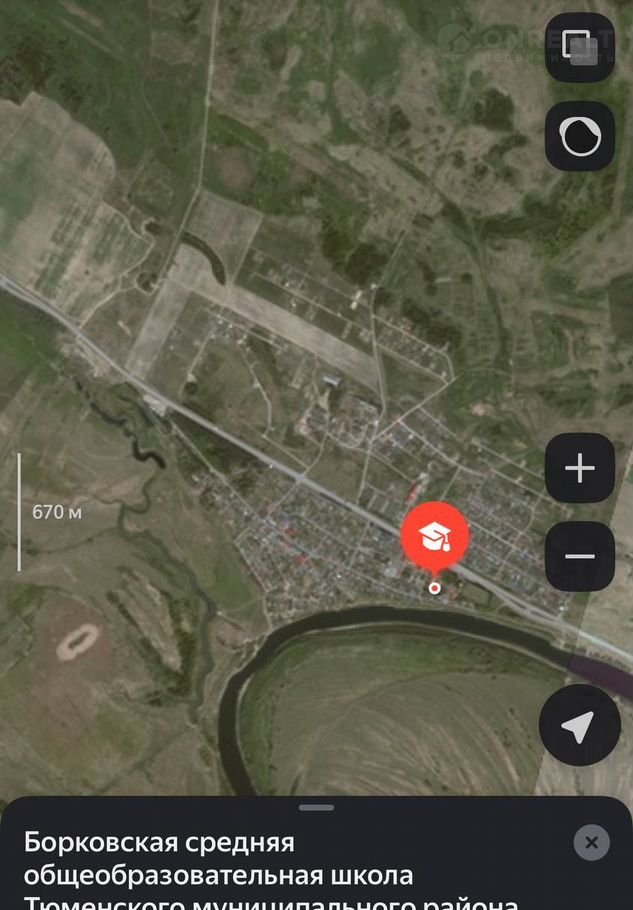
Task: Select the red school map pin
Action: [435, 538]
